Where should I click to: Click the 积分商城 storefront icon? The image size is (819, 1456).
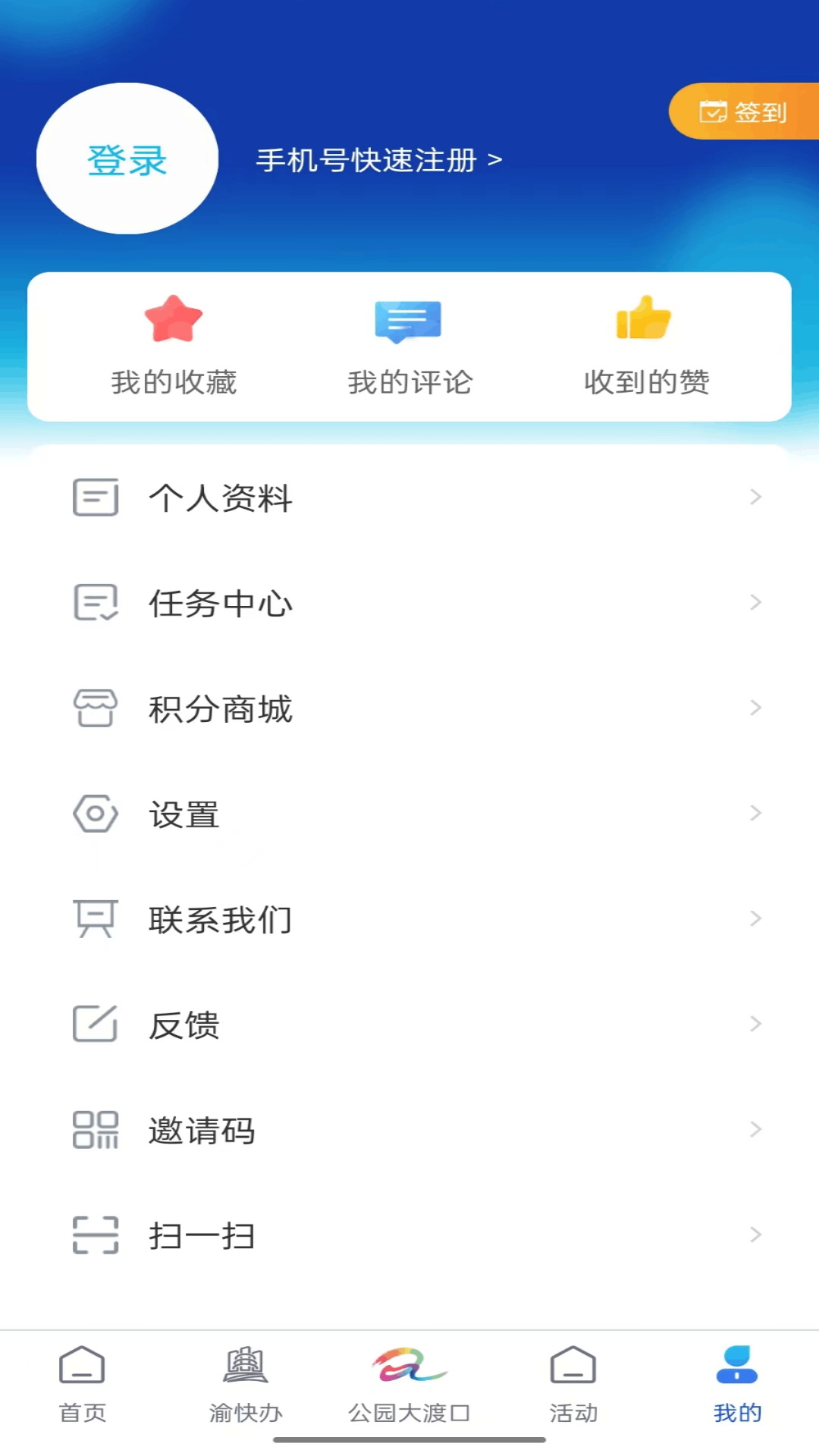94,708
